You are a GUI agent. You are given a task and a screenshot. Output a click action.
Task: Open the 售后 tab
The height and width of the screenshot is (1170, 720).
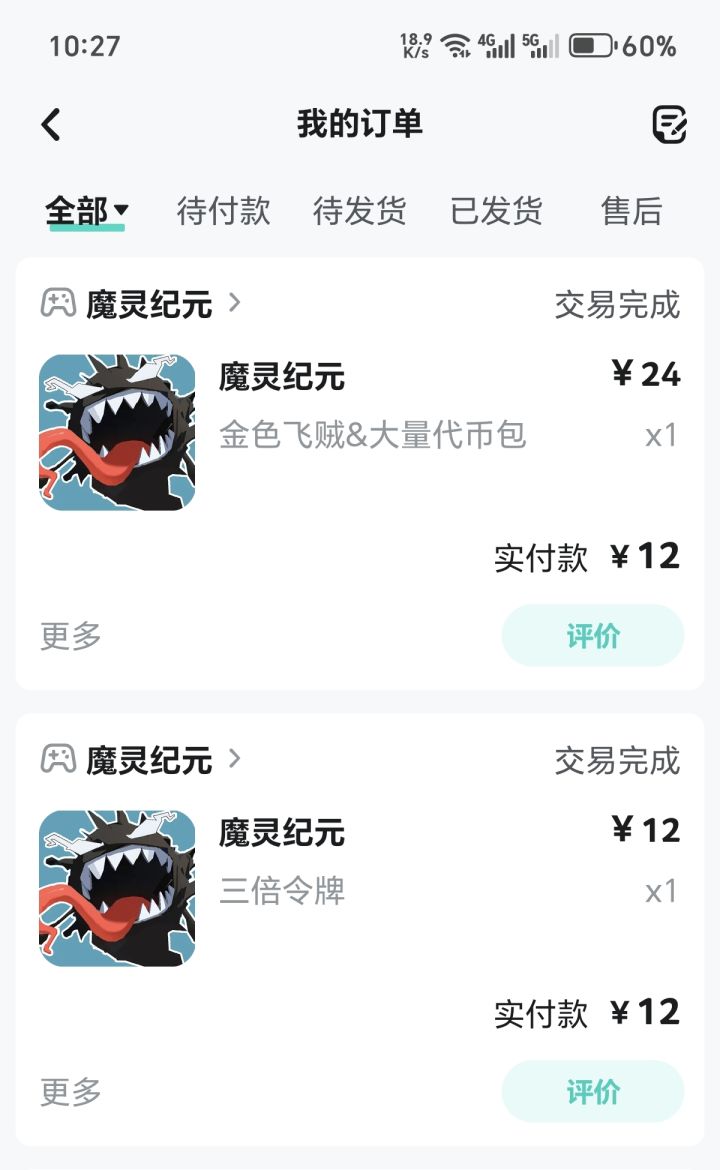632,211
